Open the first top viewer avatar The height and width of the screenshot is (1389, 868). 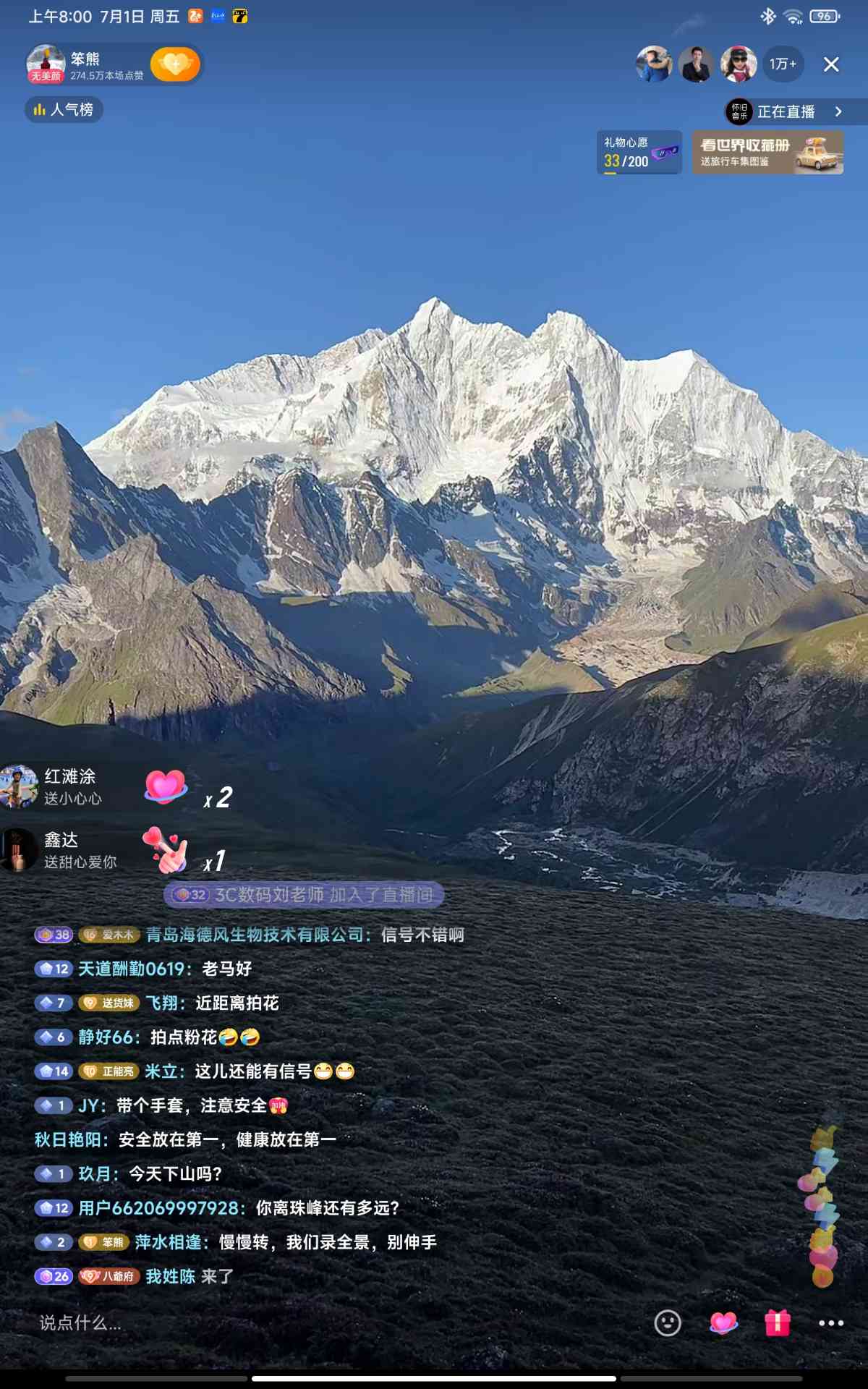click(653, 64)
